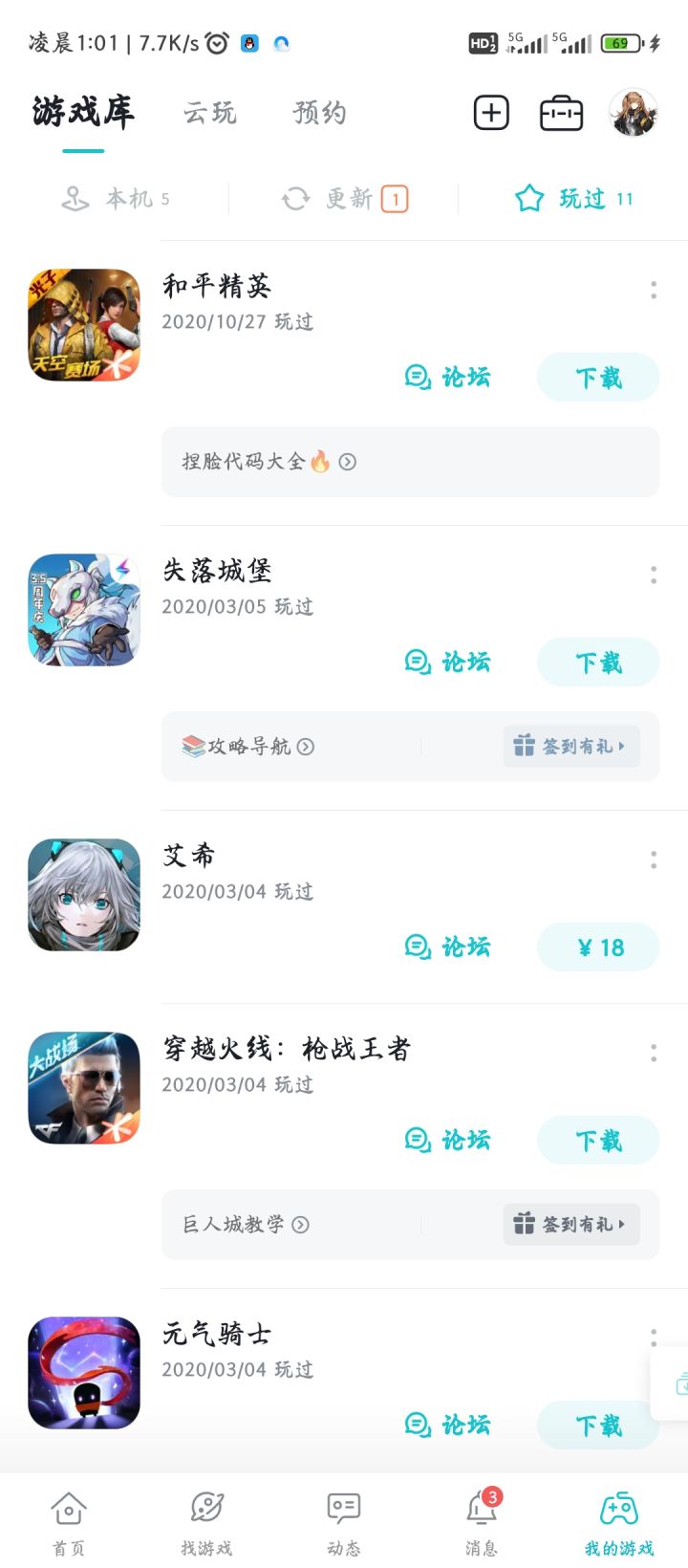Image resolution: width=688 pixels, height=1568 pixels.
Task: Open the profile avatar
Action: pos(634,113)
